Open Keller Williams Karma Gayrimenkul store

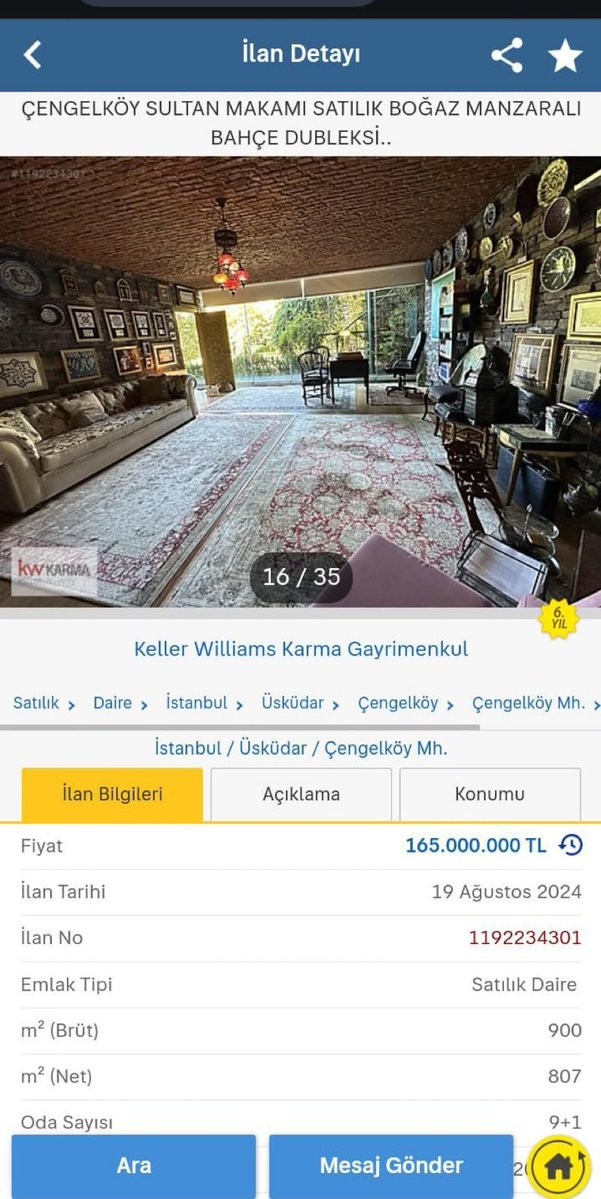[301, 649]
